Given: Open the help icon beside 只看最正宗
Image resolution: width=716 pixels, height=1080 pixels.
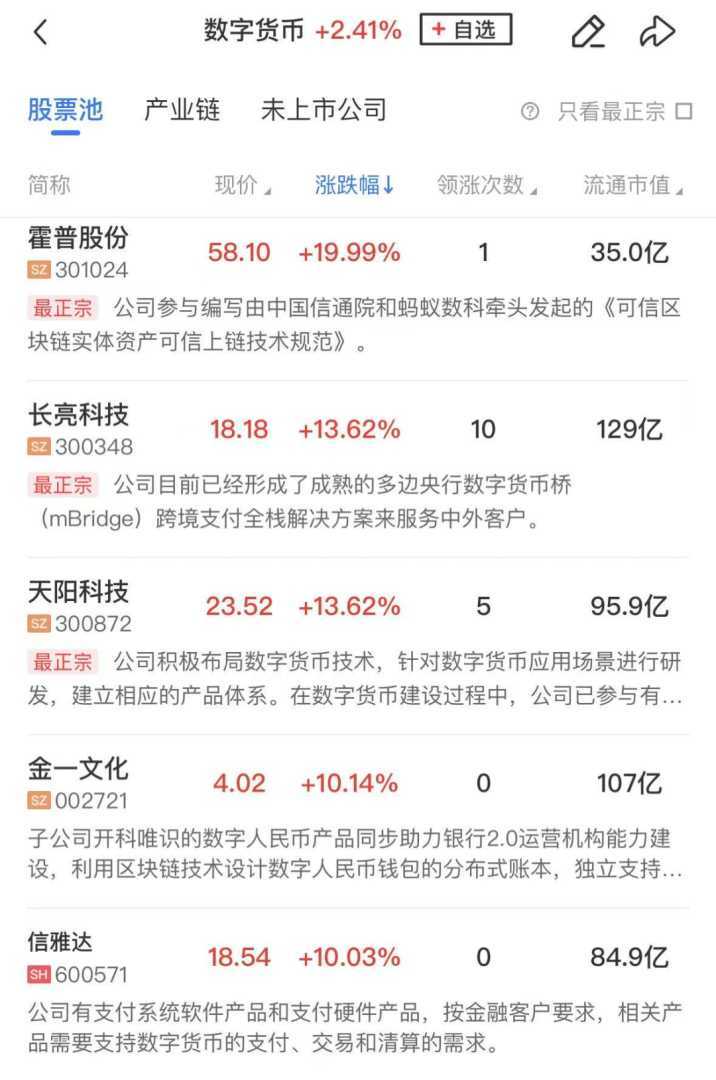Looking at the screenshot, I should (x=530, y=111).
